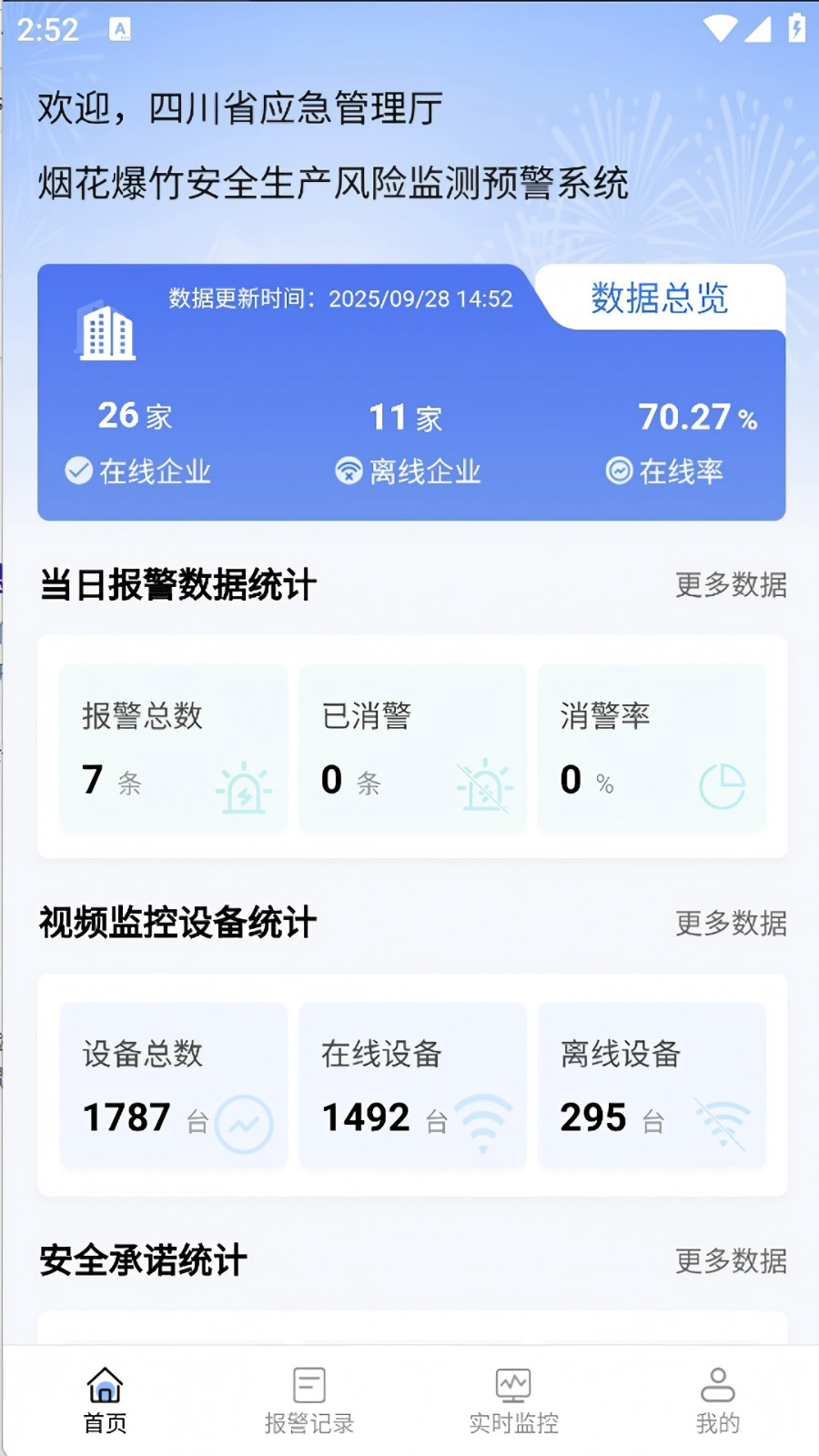Select the 首页 tab
The height and width of the screenshot is (1456, 819).
pyautogui.click(x=105, y=1401)
